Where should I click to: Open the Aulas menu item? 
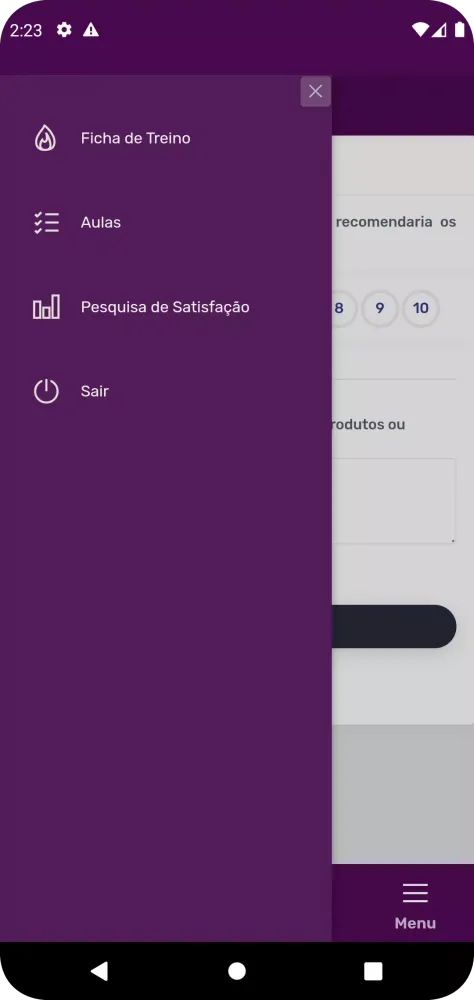pyautogui.click(x=165, y=223)
